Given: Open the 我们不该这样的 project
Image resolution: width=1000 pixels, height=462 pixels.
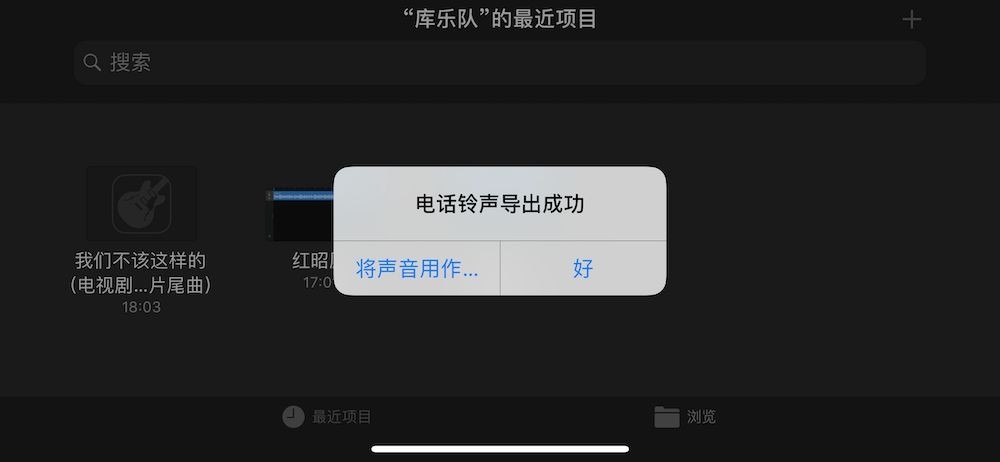Looking at the screenshot, I should [141, 205].
